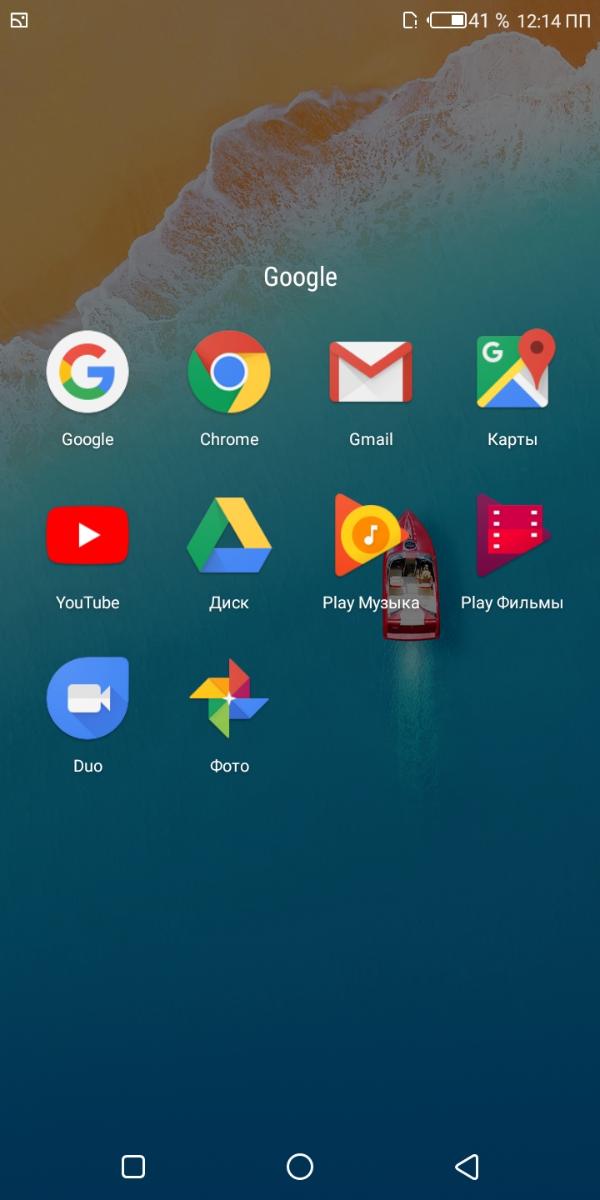The width and height of the screenshot is (600, 1200).
Task: Tap the back navigation button
Action: tap(466, 1166)
